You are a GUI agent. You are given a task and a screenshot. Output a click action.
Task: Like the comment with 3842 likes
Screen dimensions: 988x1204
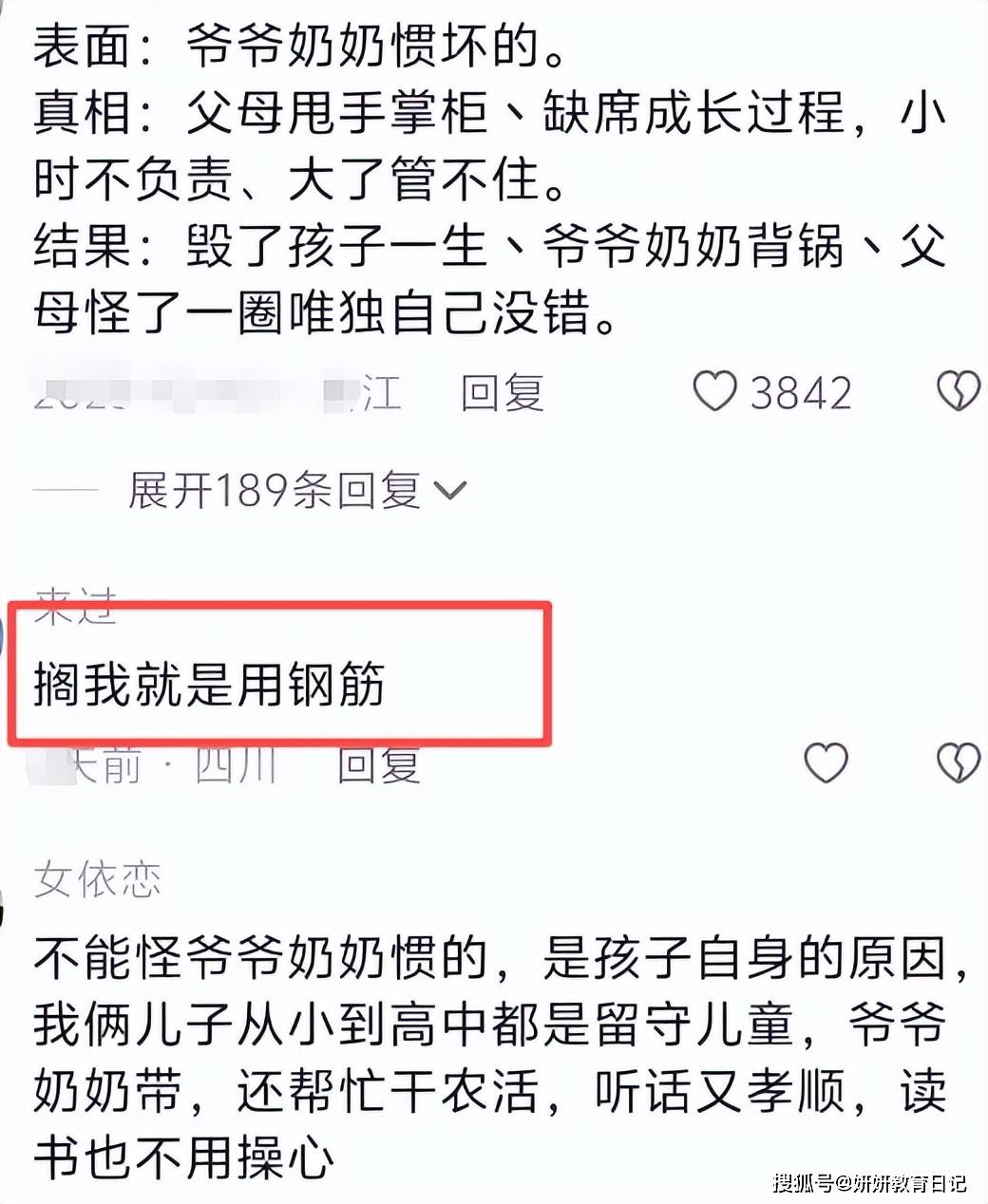715,391
